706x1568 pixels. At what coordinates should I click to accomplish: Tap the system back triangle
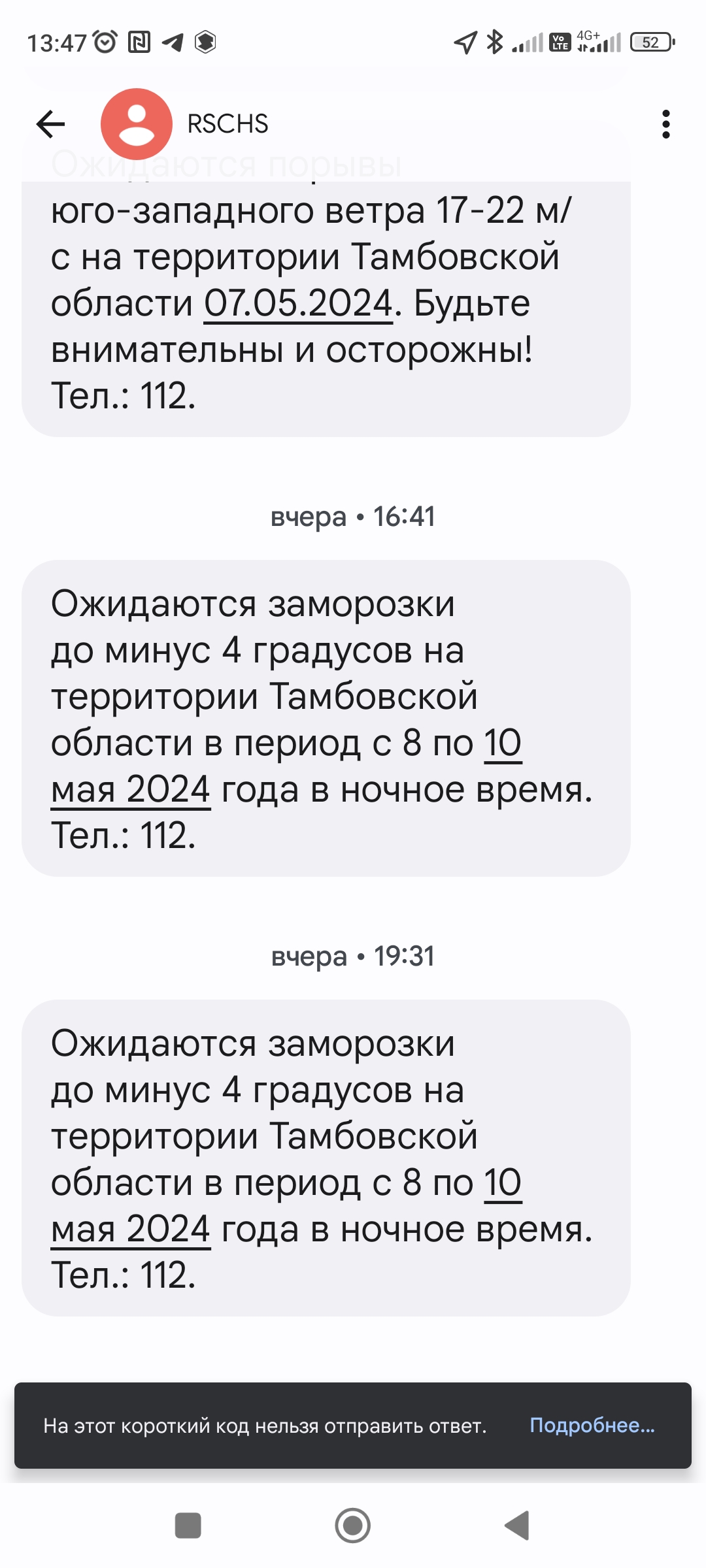[x=517, y=1526]
